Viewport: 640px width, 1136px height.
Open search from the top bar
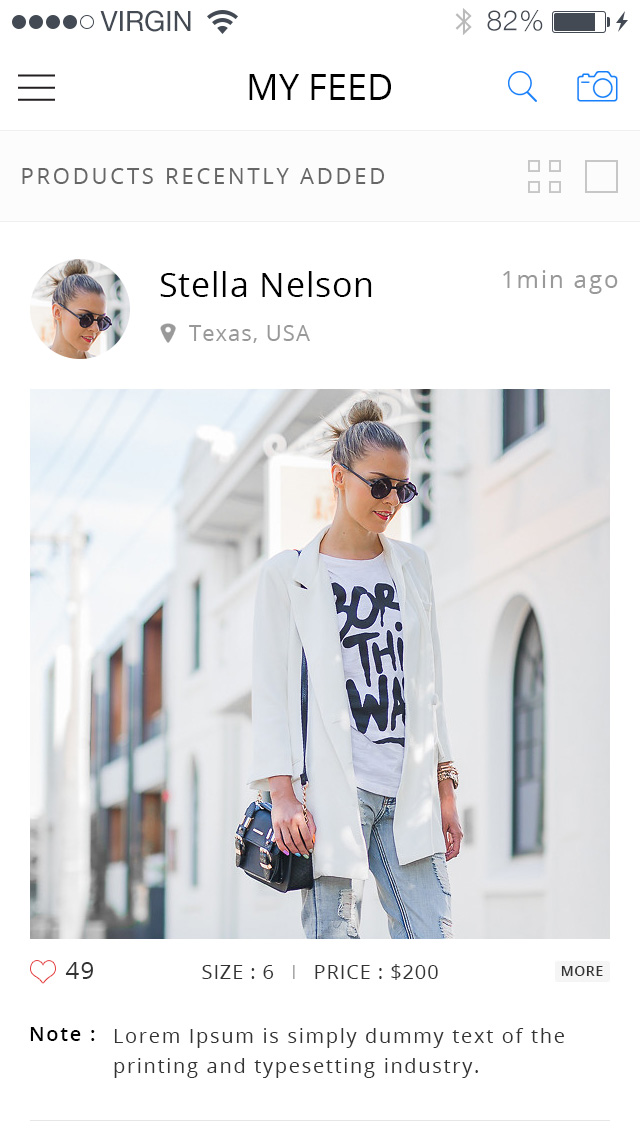click(522, 87)
